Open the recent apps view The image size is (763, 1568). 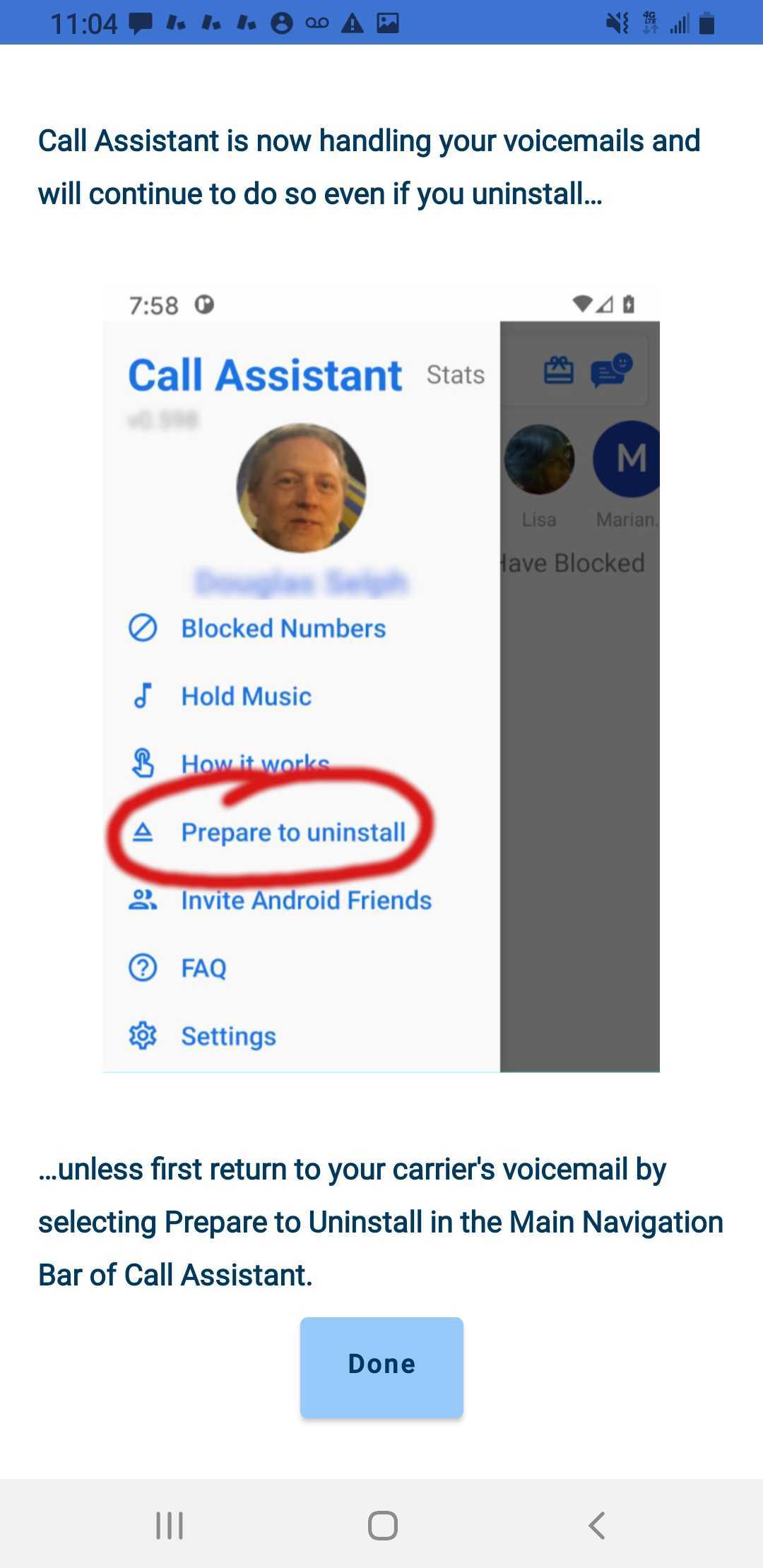click(170, 1526)
